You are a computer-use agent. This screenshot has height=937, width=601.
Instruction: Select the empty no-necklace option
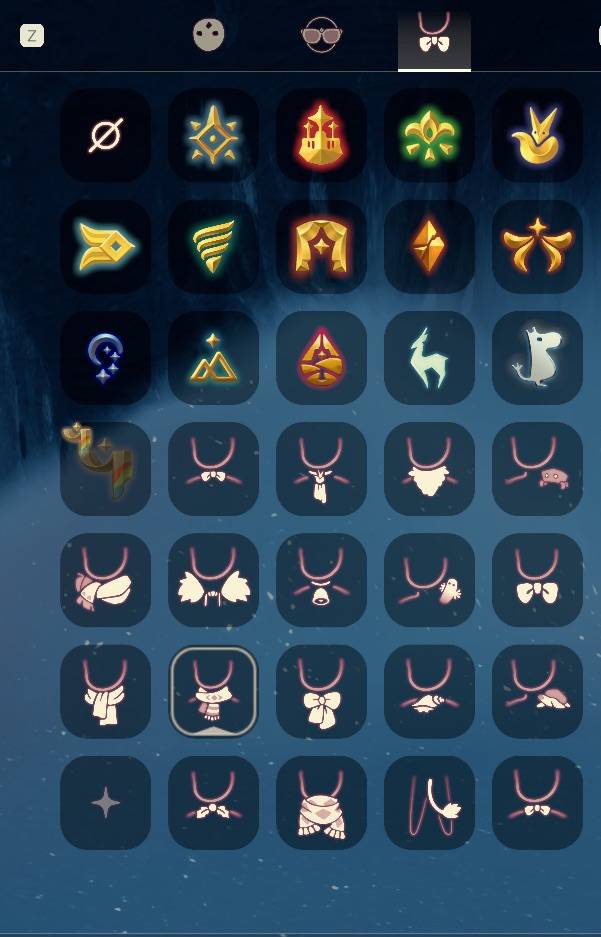pyautogui.click(x=105, y=135)
